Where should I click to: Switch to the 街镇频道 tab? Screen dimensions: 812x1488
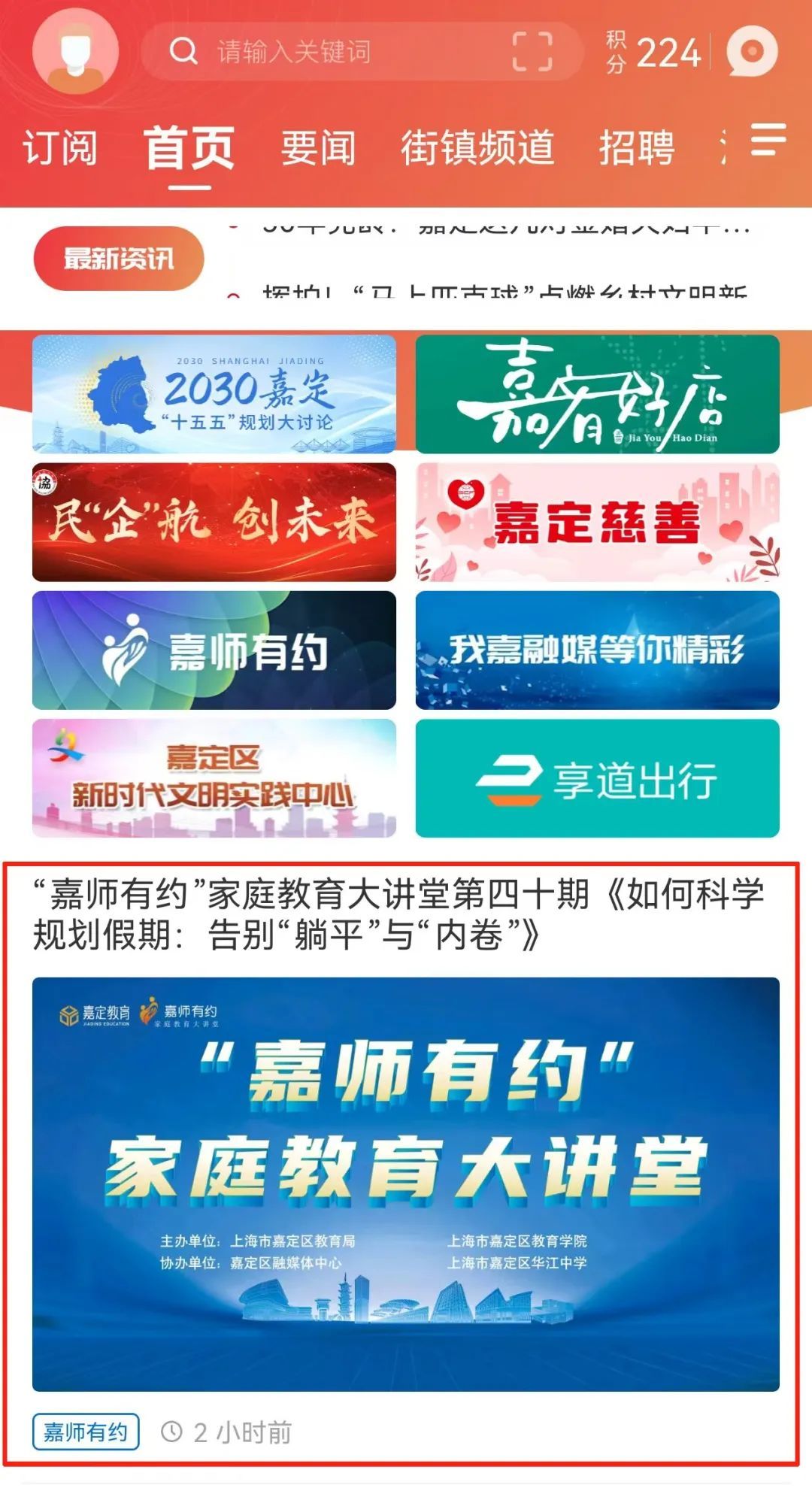(477, 147)
